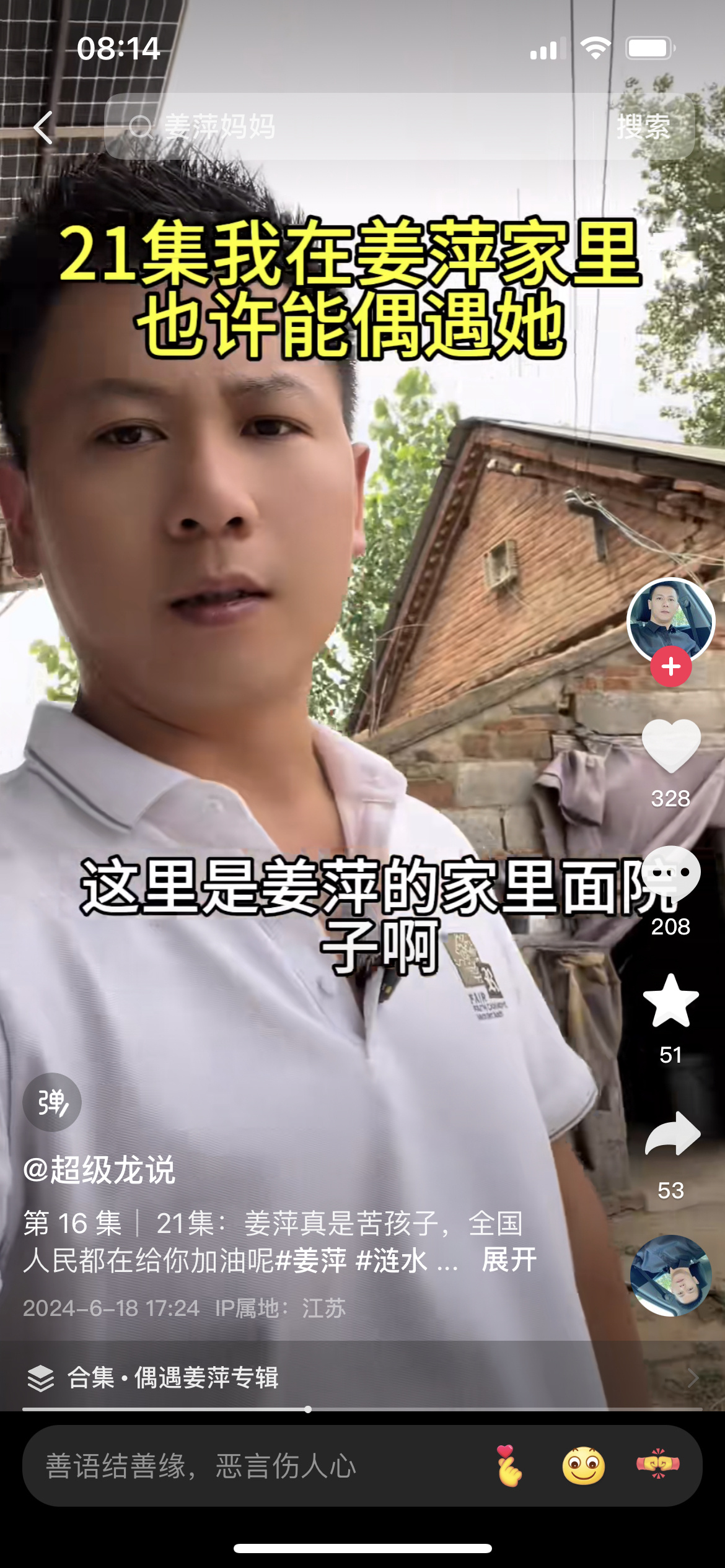The width and height of the screenshot is (725, 1568).
Task: Follow the creator with the plus button
Action: [670, 667]
